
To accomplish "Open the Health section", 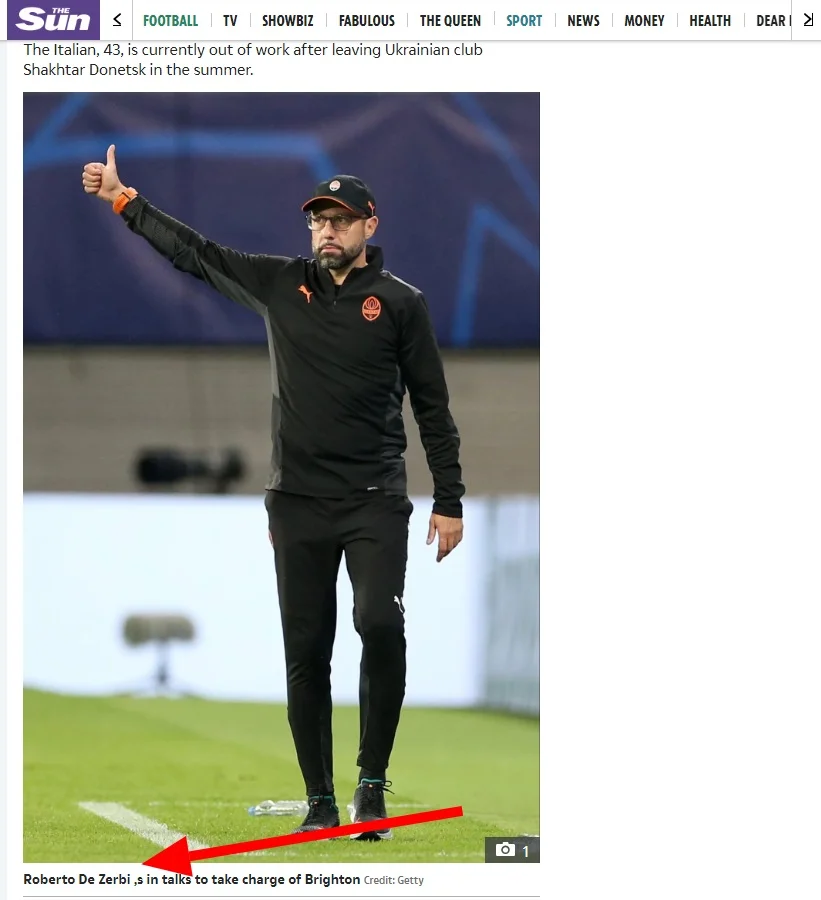I will [710, 20].
